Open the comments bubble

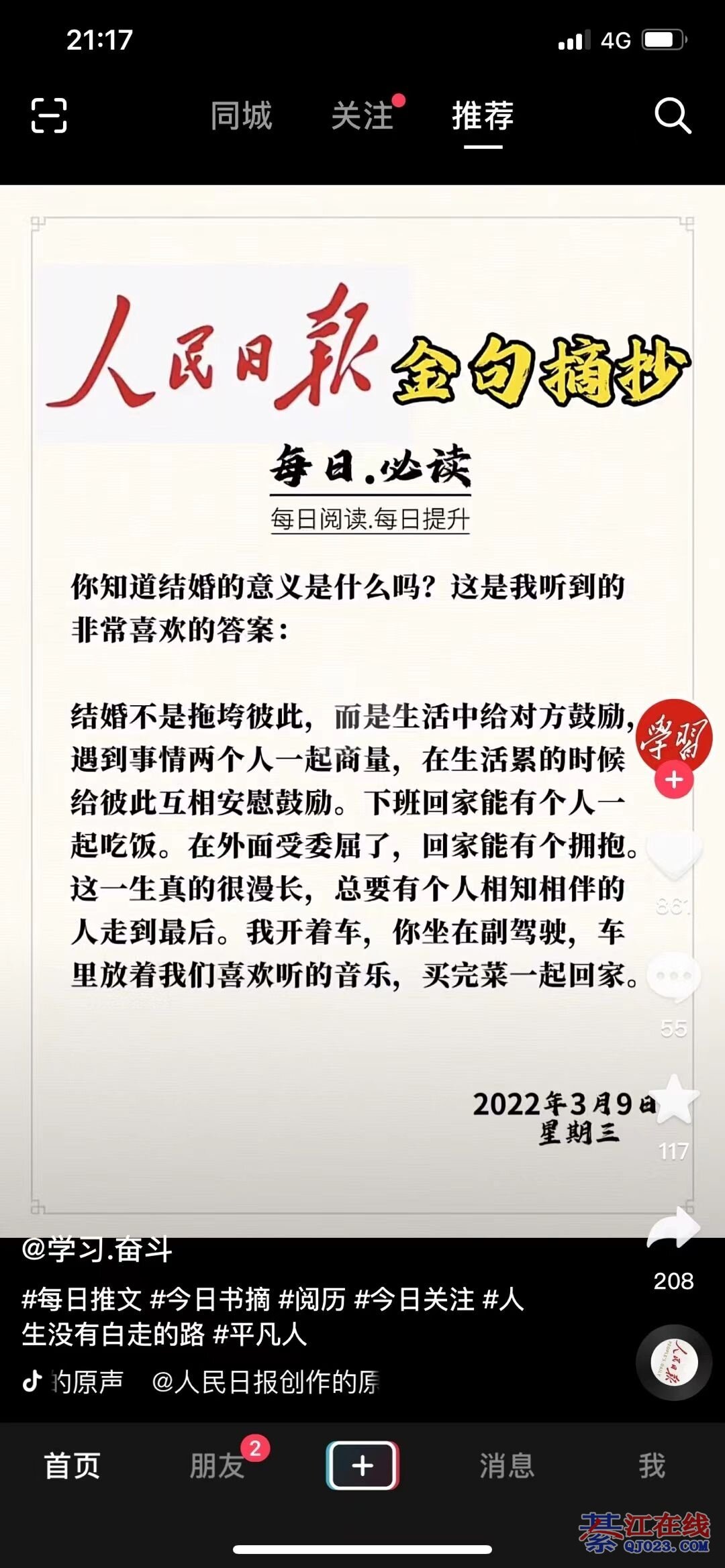click(673, 977)
